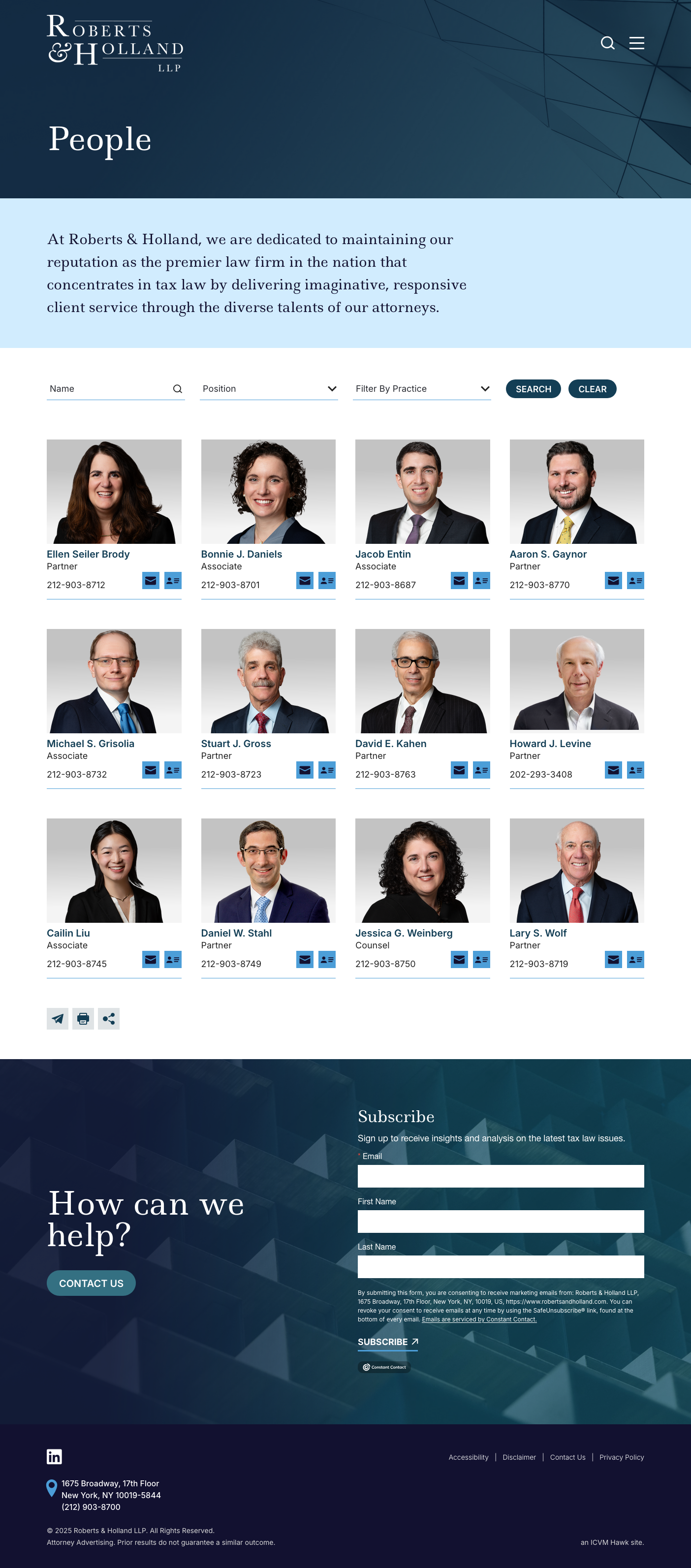
Task: Download Jacob Entin's vCard
Action: [x=481, y=581]
